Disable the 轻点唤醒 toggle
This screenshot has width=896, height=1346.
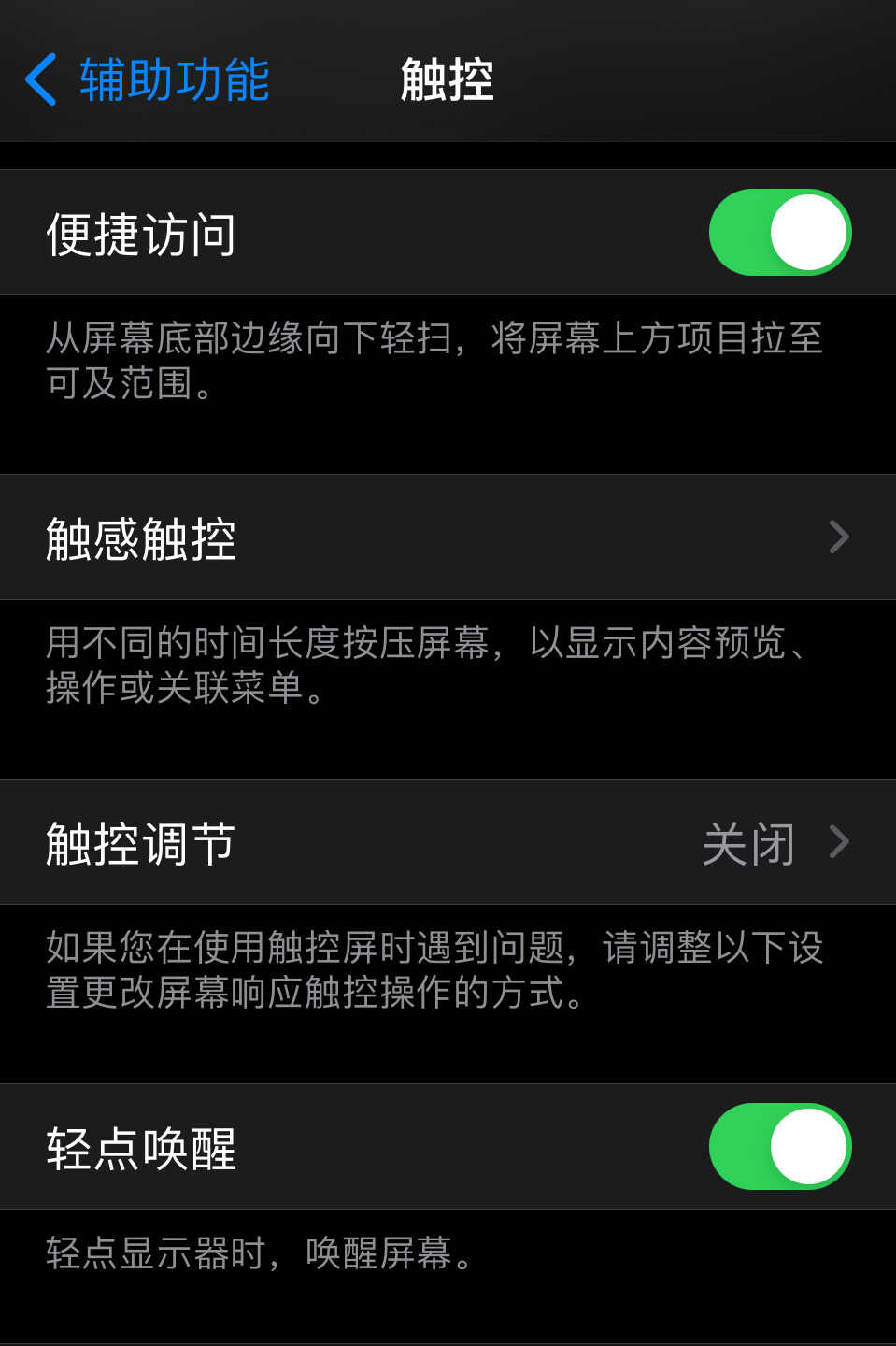click(x=779, y=1147)
